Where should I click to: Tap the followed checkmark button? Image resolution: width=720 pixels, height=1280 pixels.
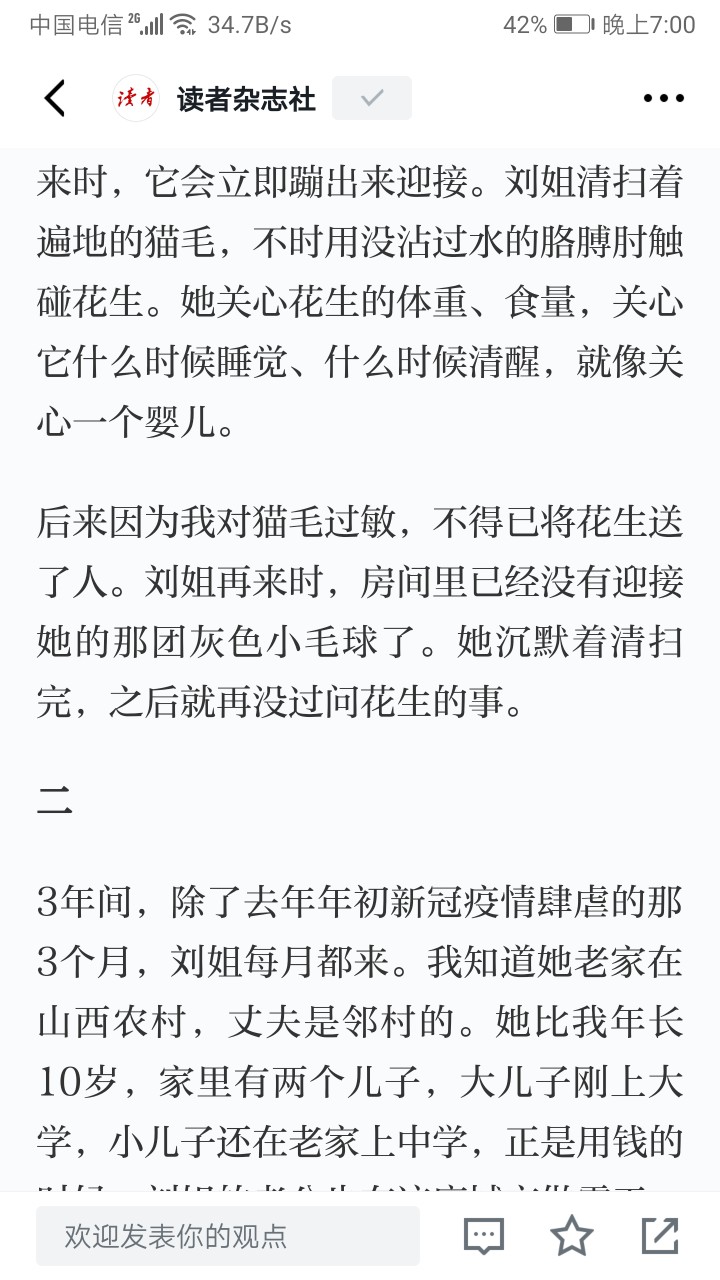(372, 98)
